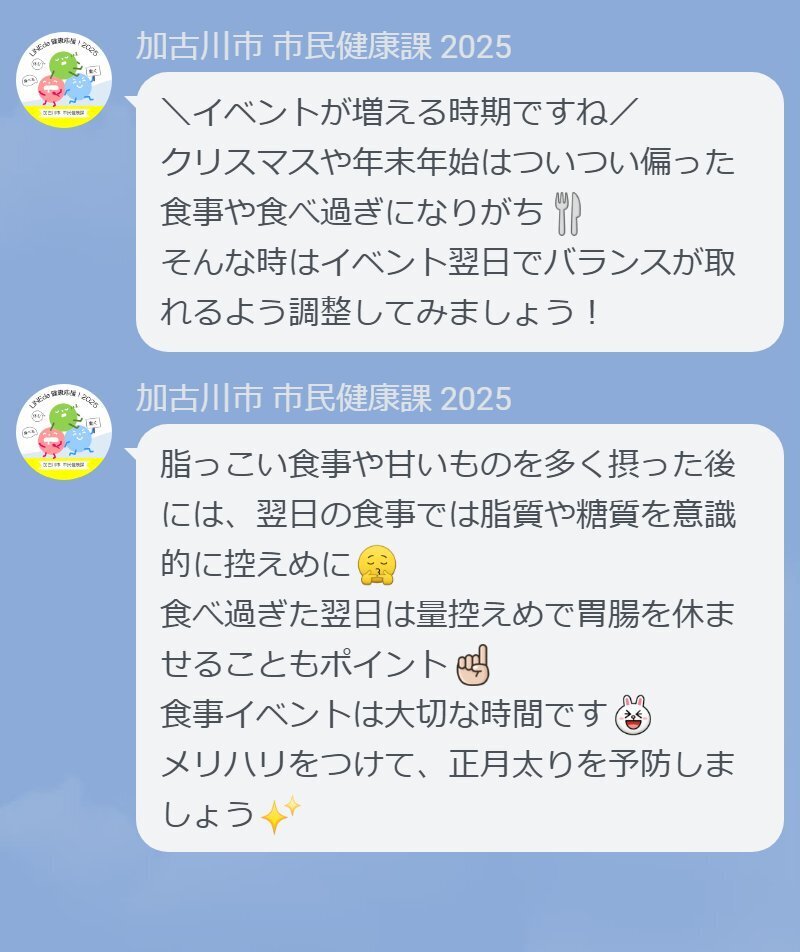Open sender avatar beside the 脂っこい食事 message
The width and height of the screenshot is (800, 952).
point(64,432)
